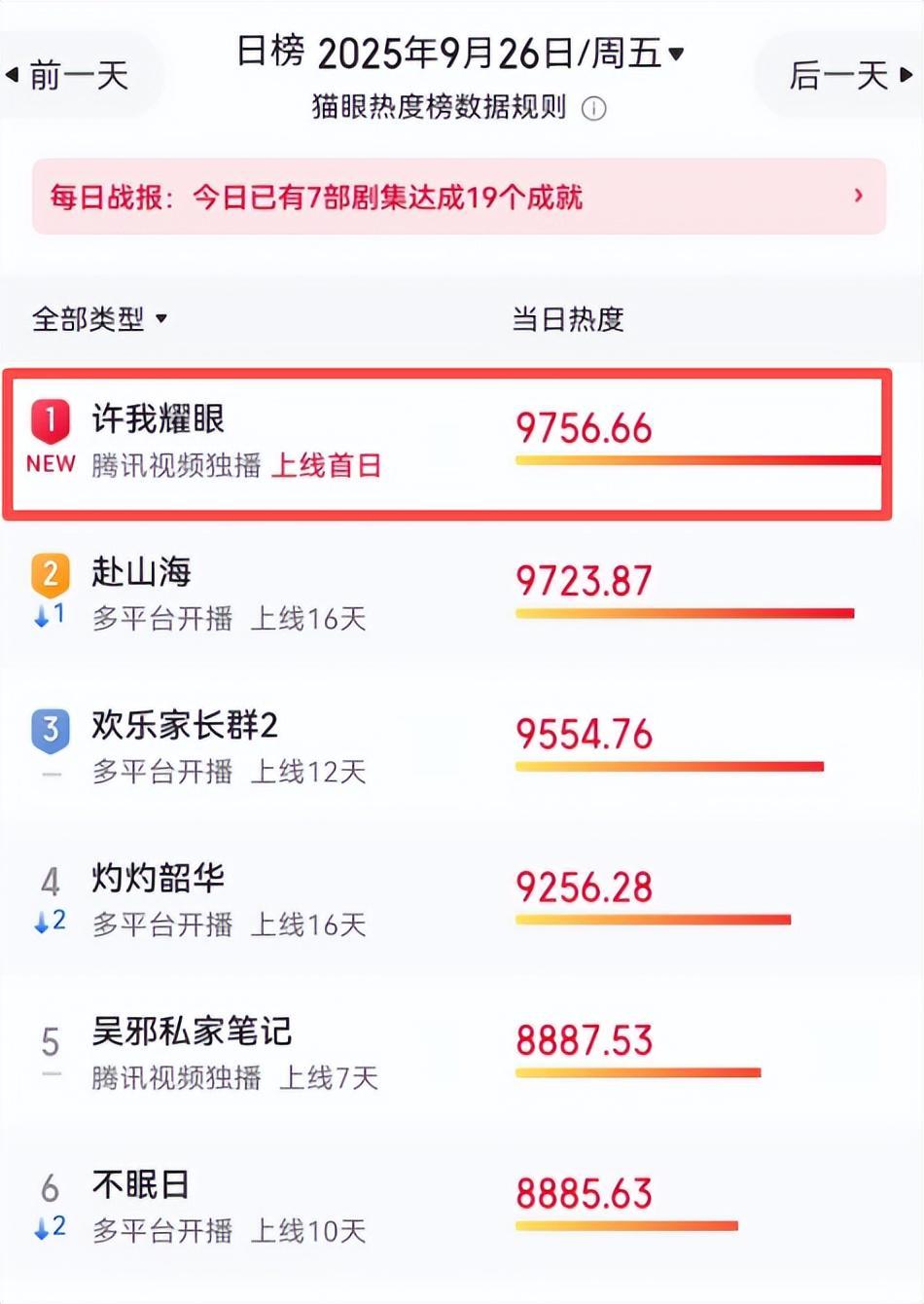Go to the previous day (前一天)
The width and height of the screenshot is (924, 1304).
pyautogui.click(x=68, y=75)
